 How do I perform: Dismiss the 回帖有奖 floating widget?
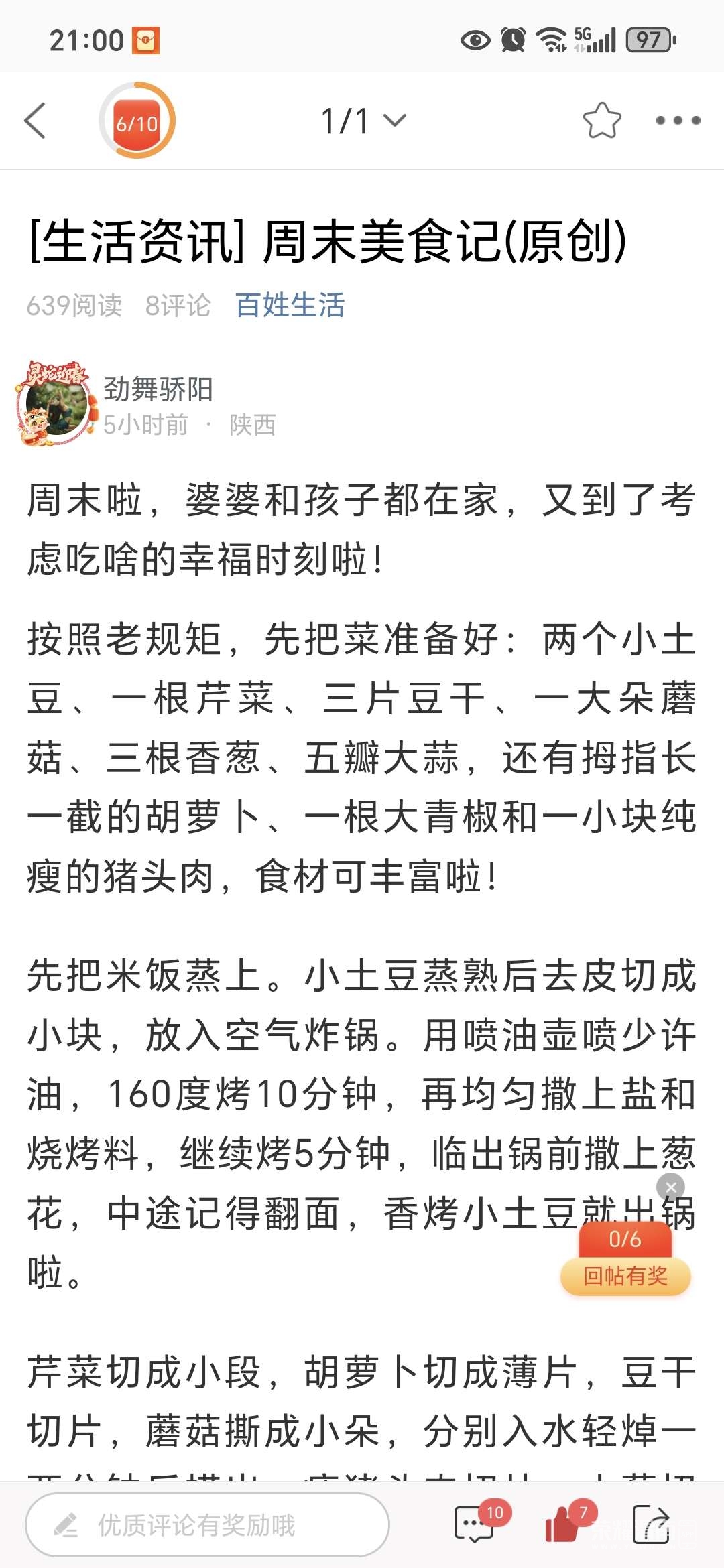(x=670, y=1188)
